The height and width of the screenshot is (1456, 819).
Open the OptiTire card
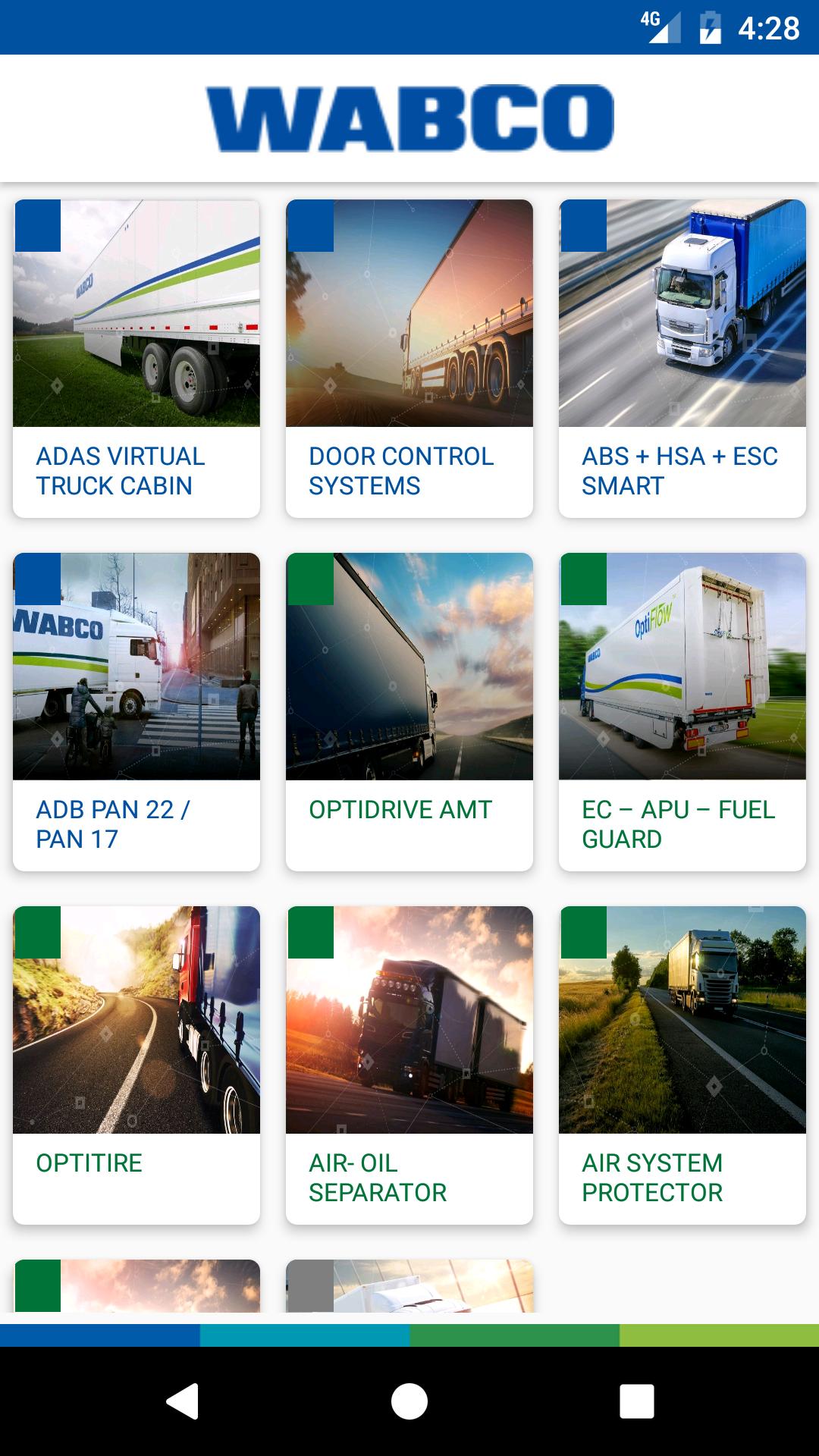136,1065
